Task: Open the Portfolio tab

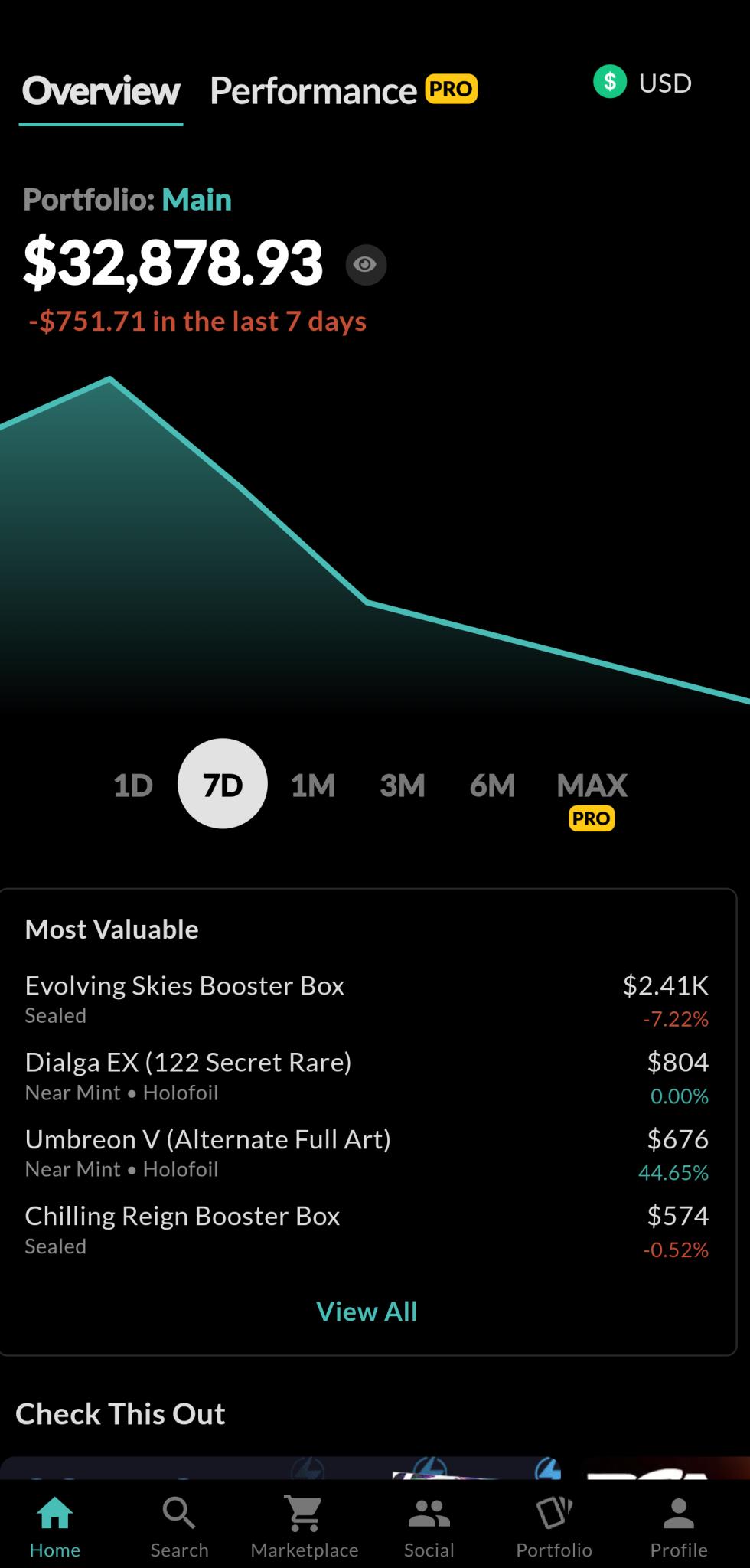Action: [554, 1527]
